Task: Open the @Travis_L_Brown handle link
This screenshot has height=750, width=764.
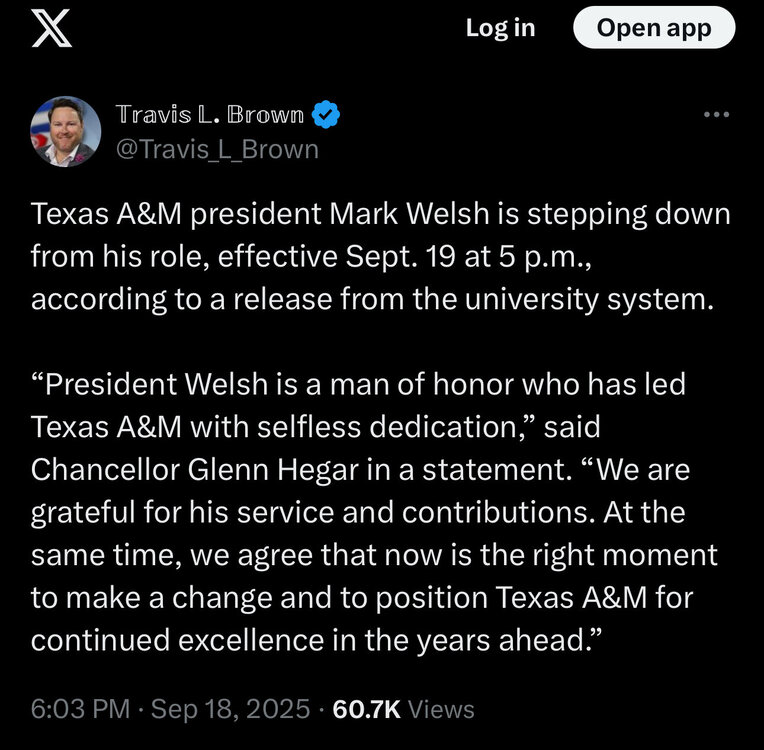Action: click(x=217, y=150)
